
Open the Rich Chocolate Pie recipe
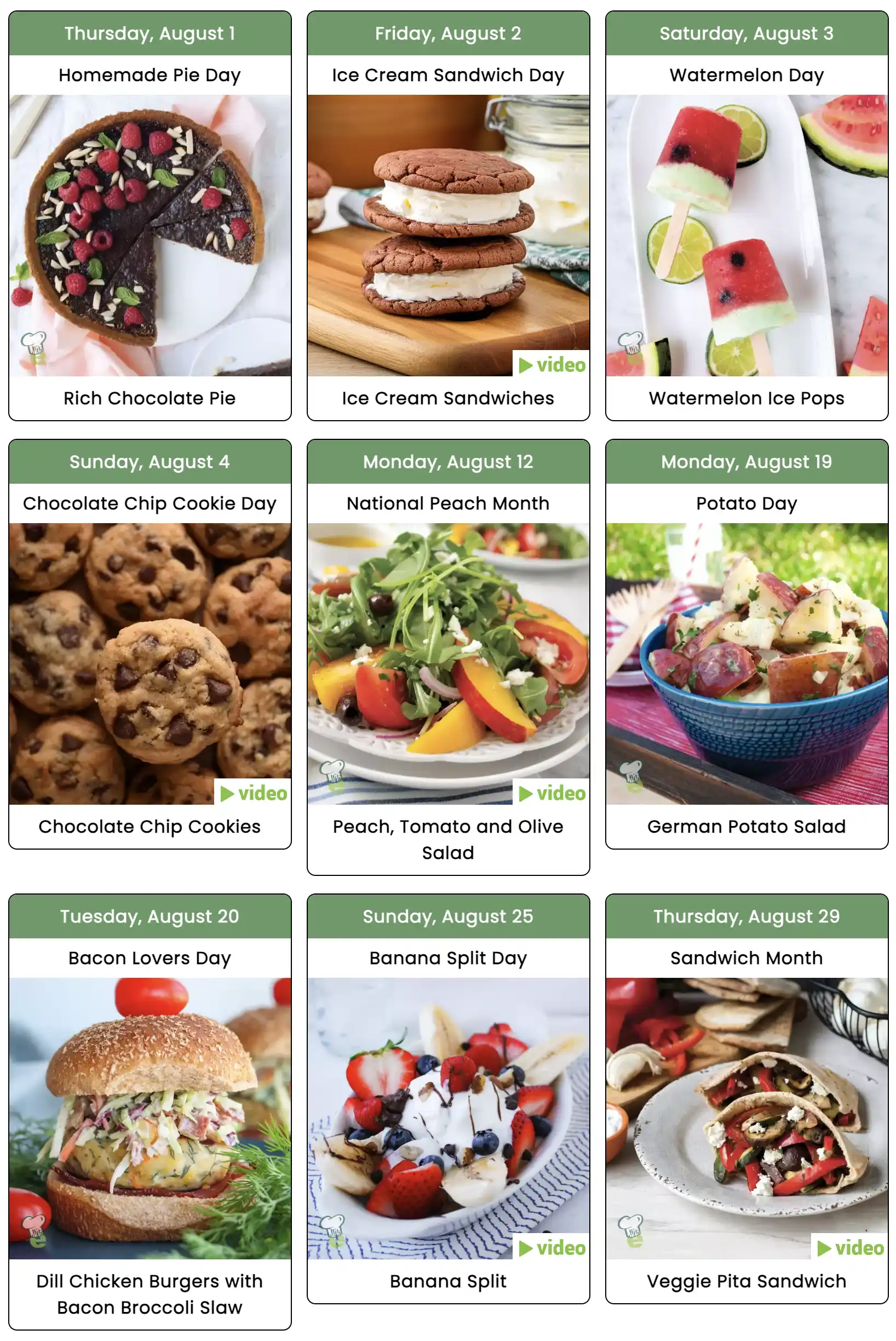pos(150,398)
